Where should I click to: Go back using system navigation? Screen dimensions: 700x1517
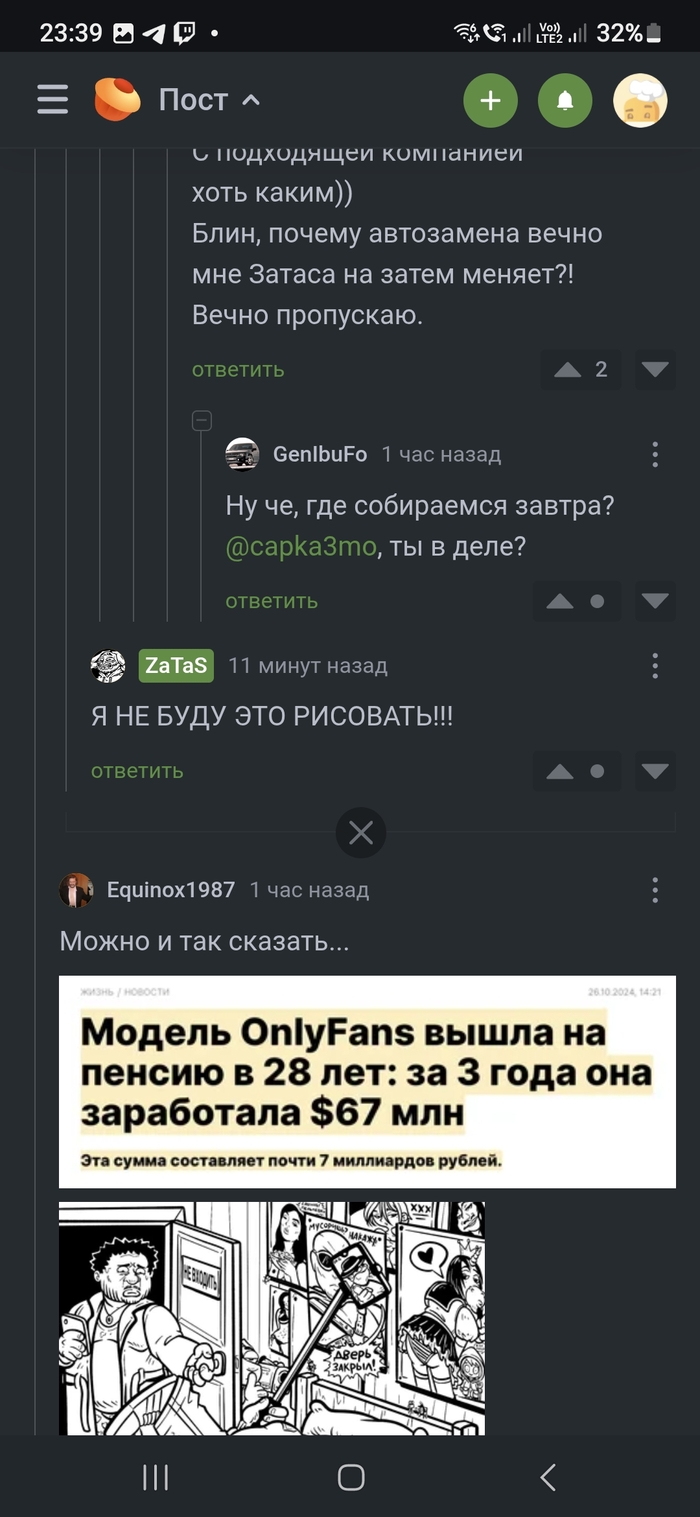tap(547, 1477)
